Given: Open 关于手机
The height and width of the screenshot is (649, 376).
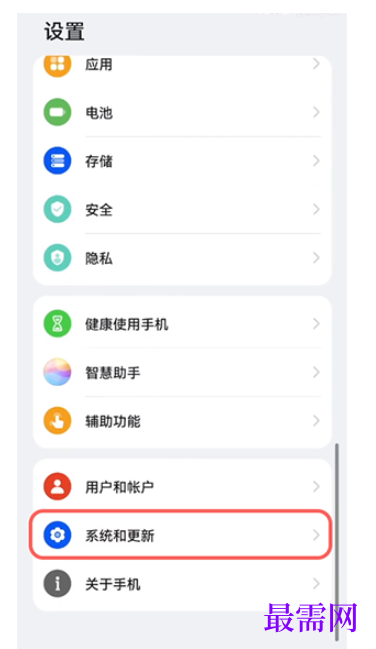Looking at the screenshot, I should click(182, 584).
